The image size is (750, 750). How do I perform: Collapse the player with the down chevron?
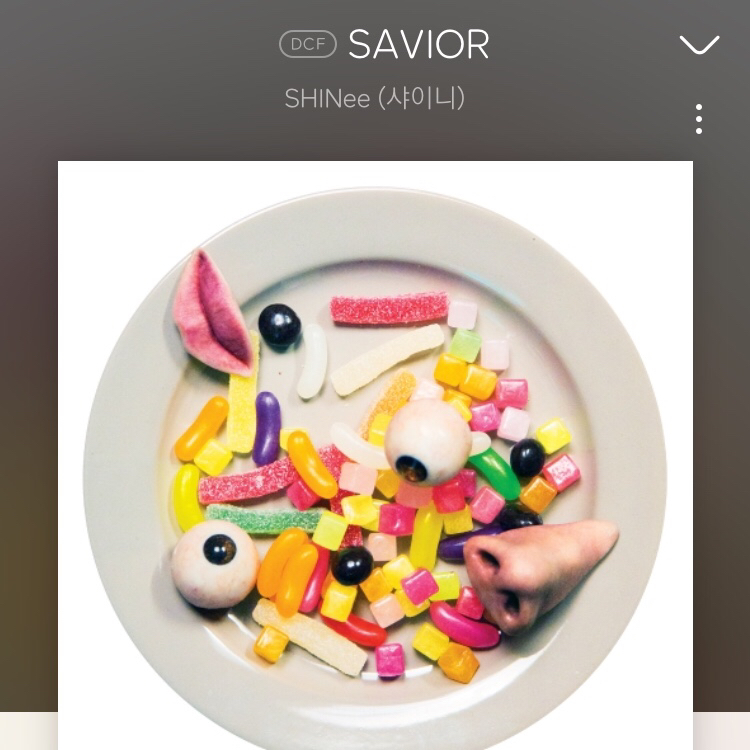(x=699, y=45)
